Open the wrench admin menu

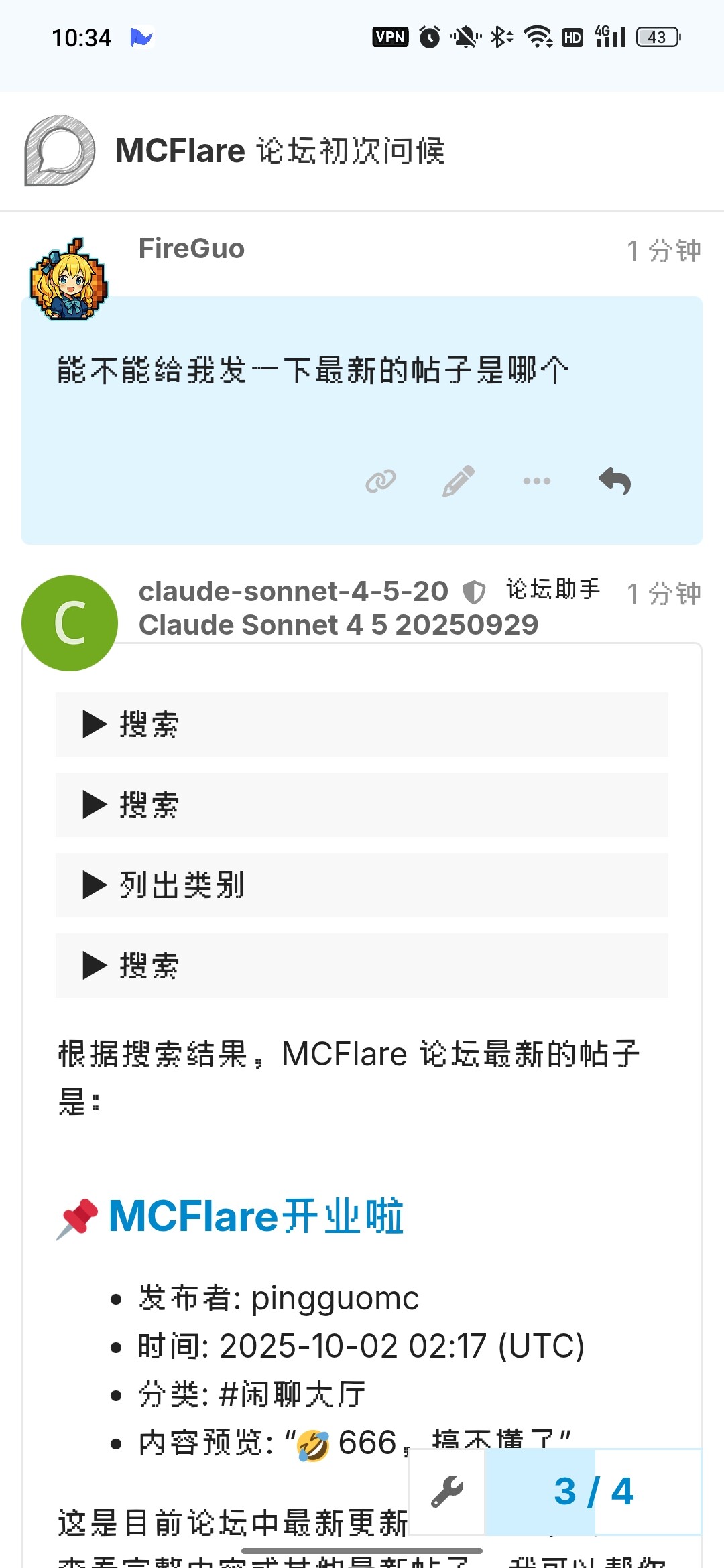tap(447, 1492)
